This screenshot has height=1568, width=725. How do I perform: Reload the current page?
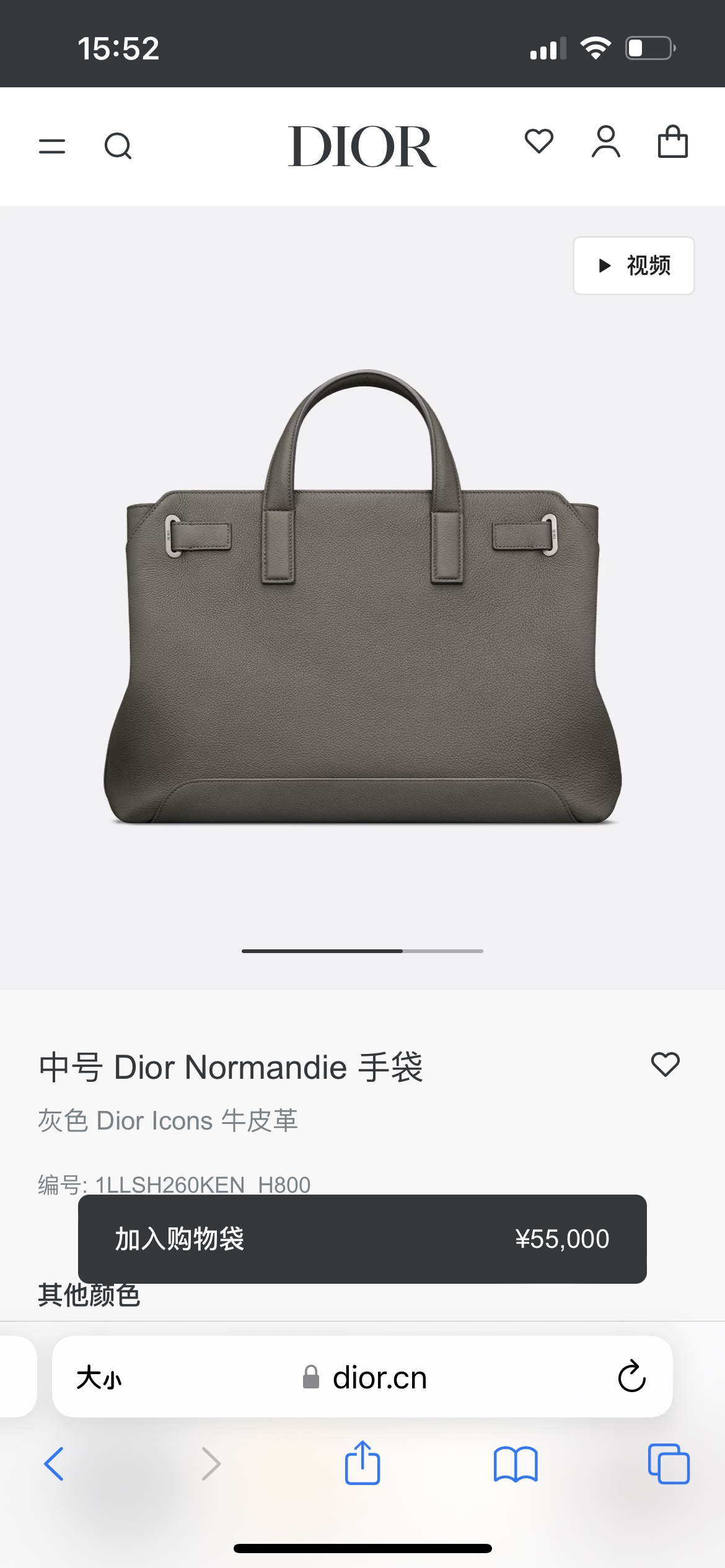(631, 1377)
